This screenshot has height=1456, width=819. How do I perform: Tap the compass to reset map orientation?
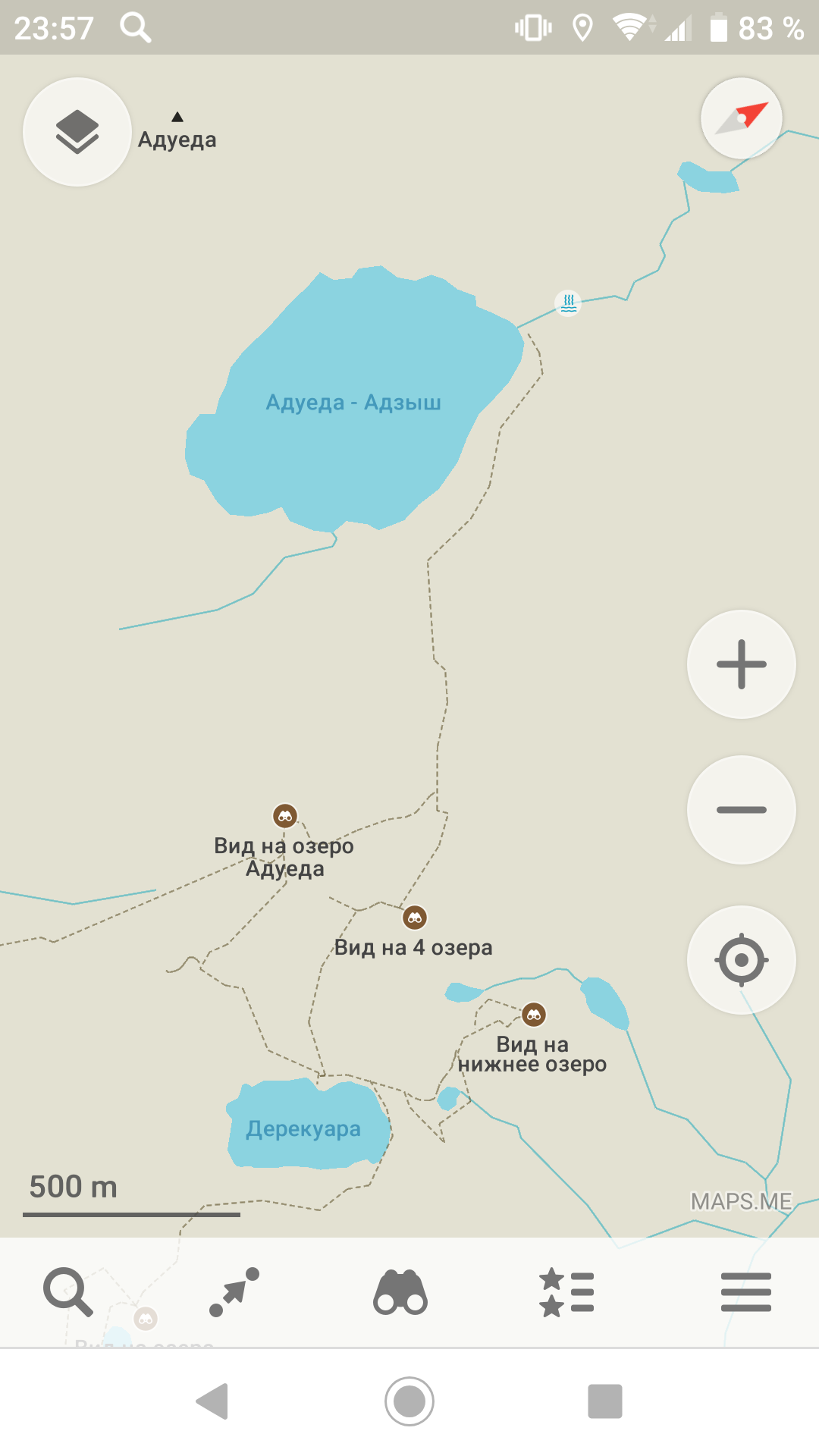(x=741, y=118)
